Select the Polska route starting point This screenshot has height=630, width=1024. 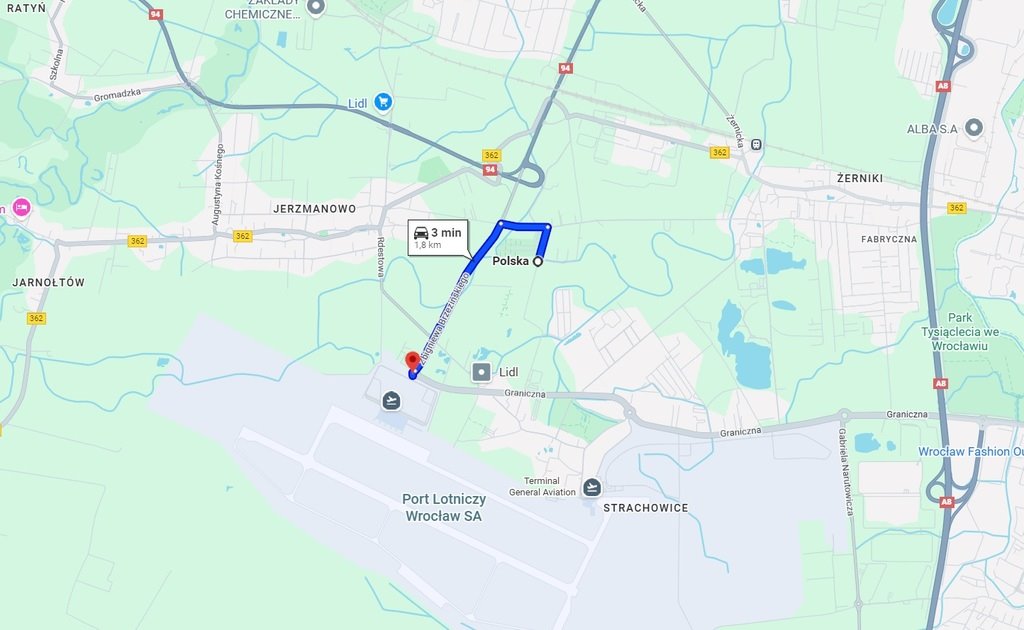coord(538,261)
